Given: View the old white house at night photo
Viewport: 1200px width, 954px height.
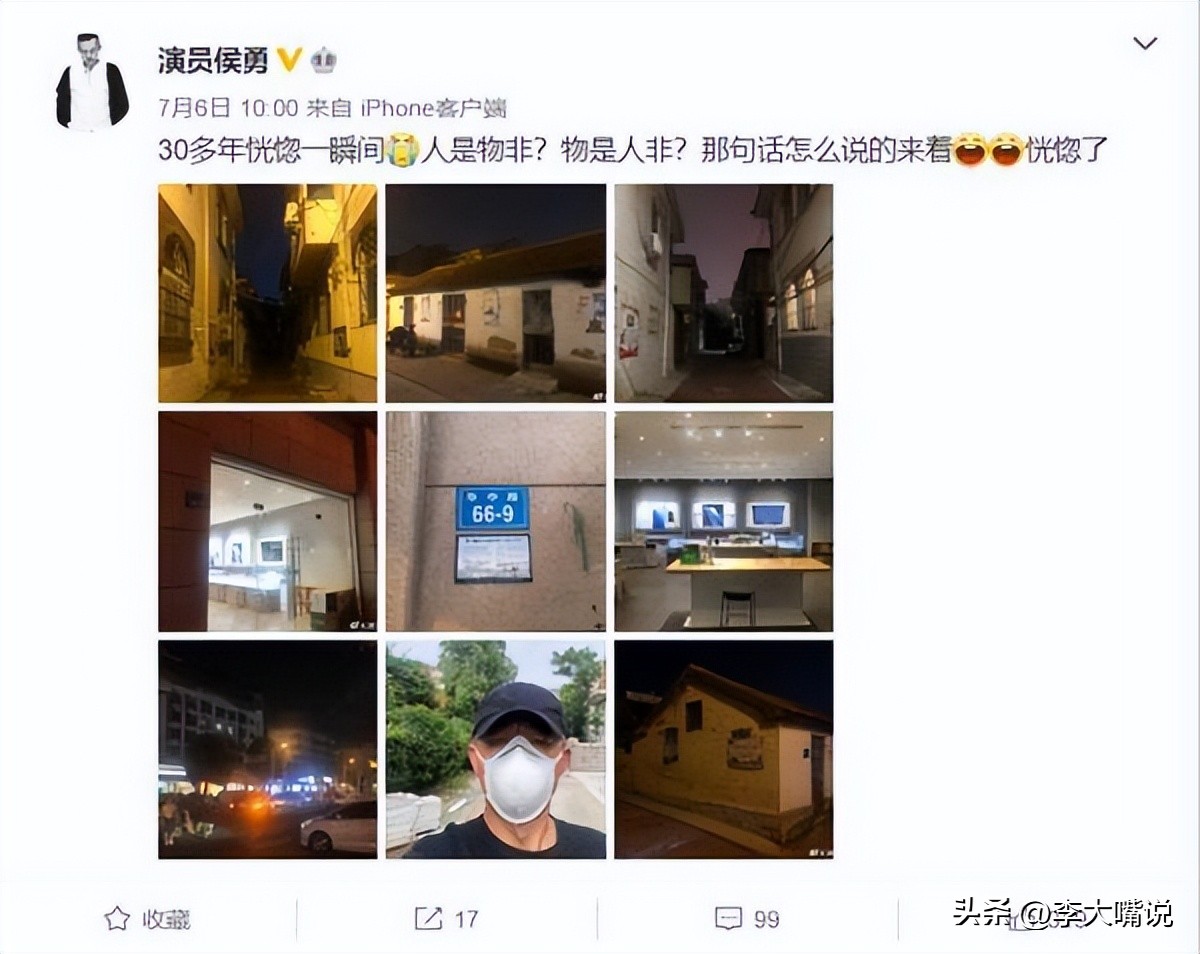Looking at the screenshot, I should click(495, 293).
